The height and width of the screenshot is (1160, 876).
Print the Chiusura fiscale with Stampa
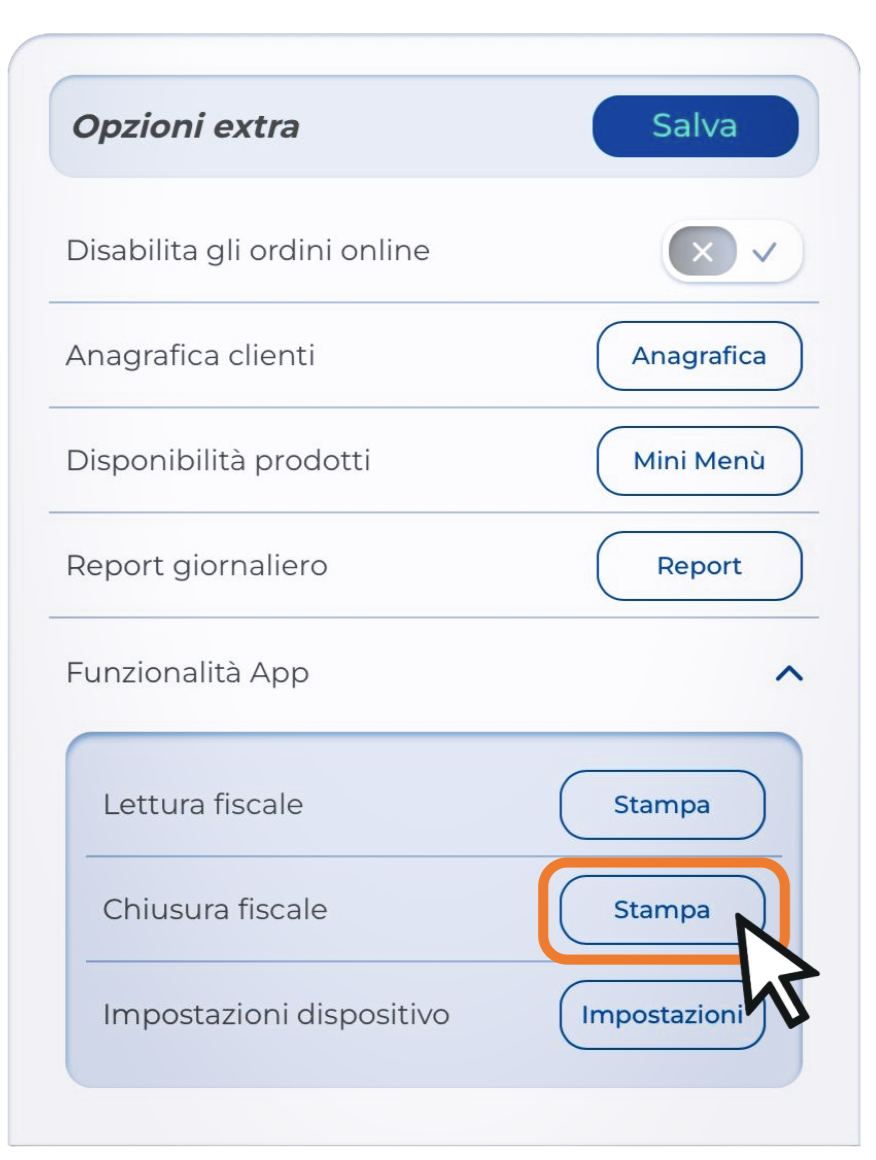pos(662,910)
